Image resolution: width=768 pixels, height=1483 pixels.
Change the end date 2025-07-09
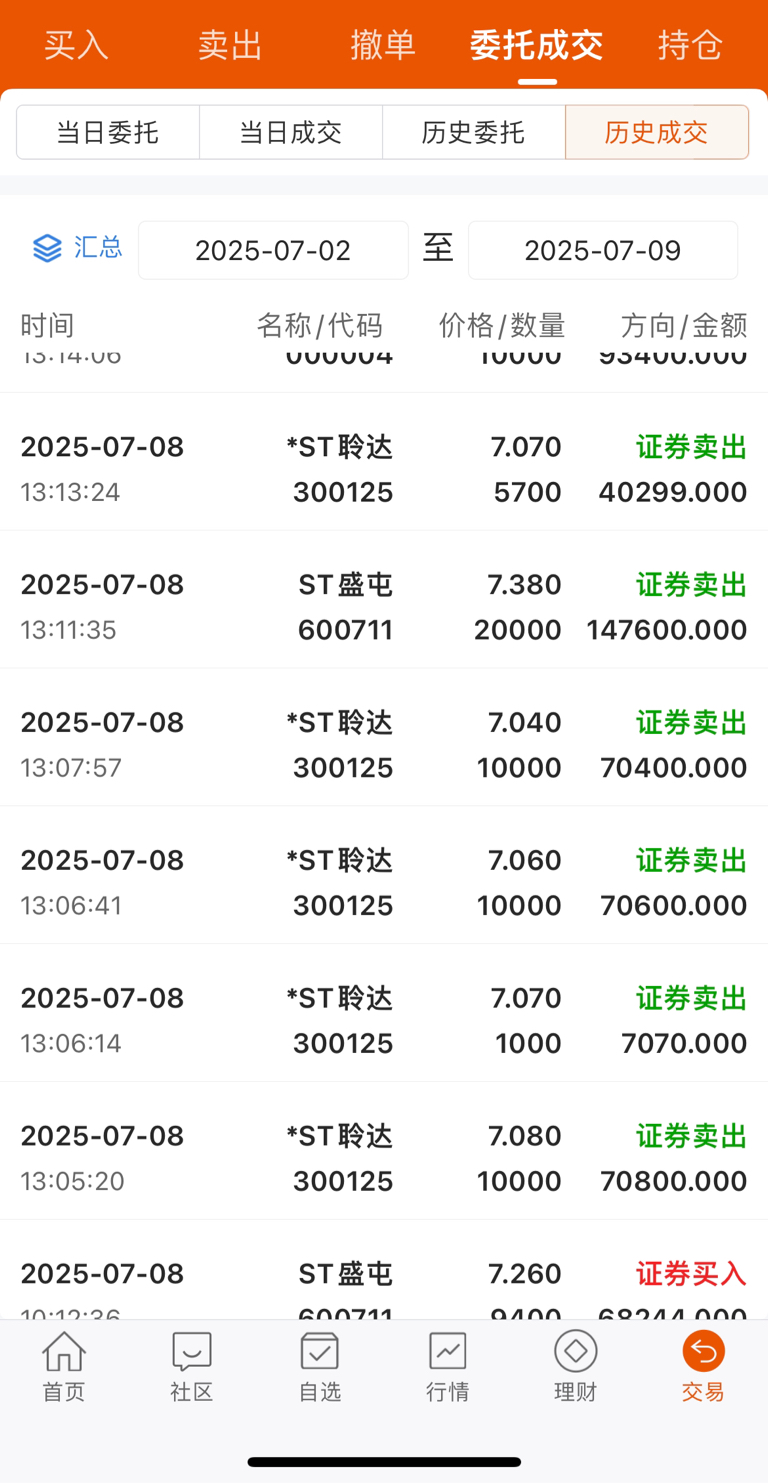click(603, 250)
